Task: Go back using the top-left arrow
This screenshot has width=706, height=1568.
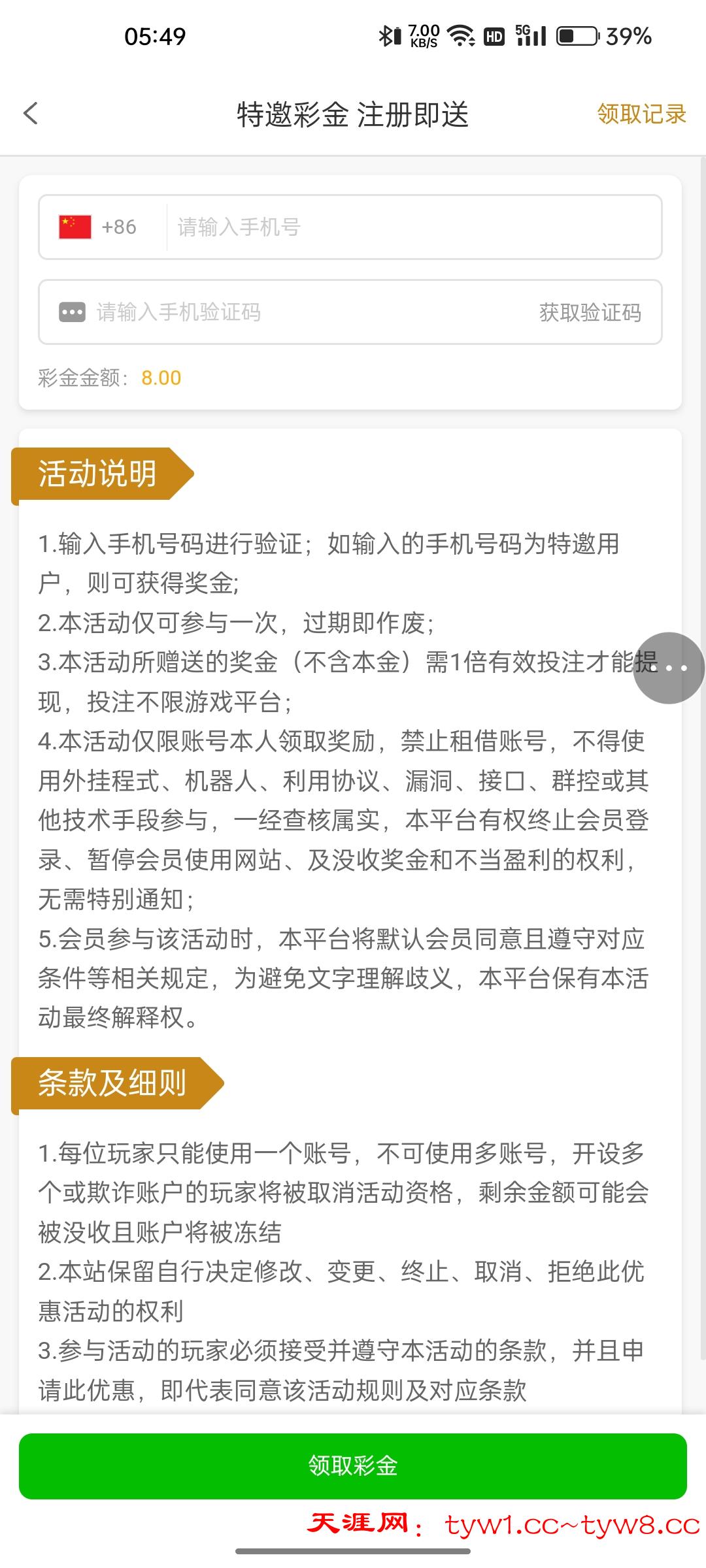Action: 31,114
